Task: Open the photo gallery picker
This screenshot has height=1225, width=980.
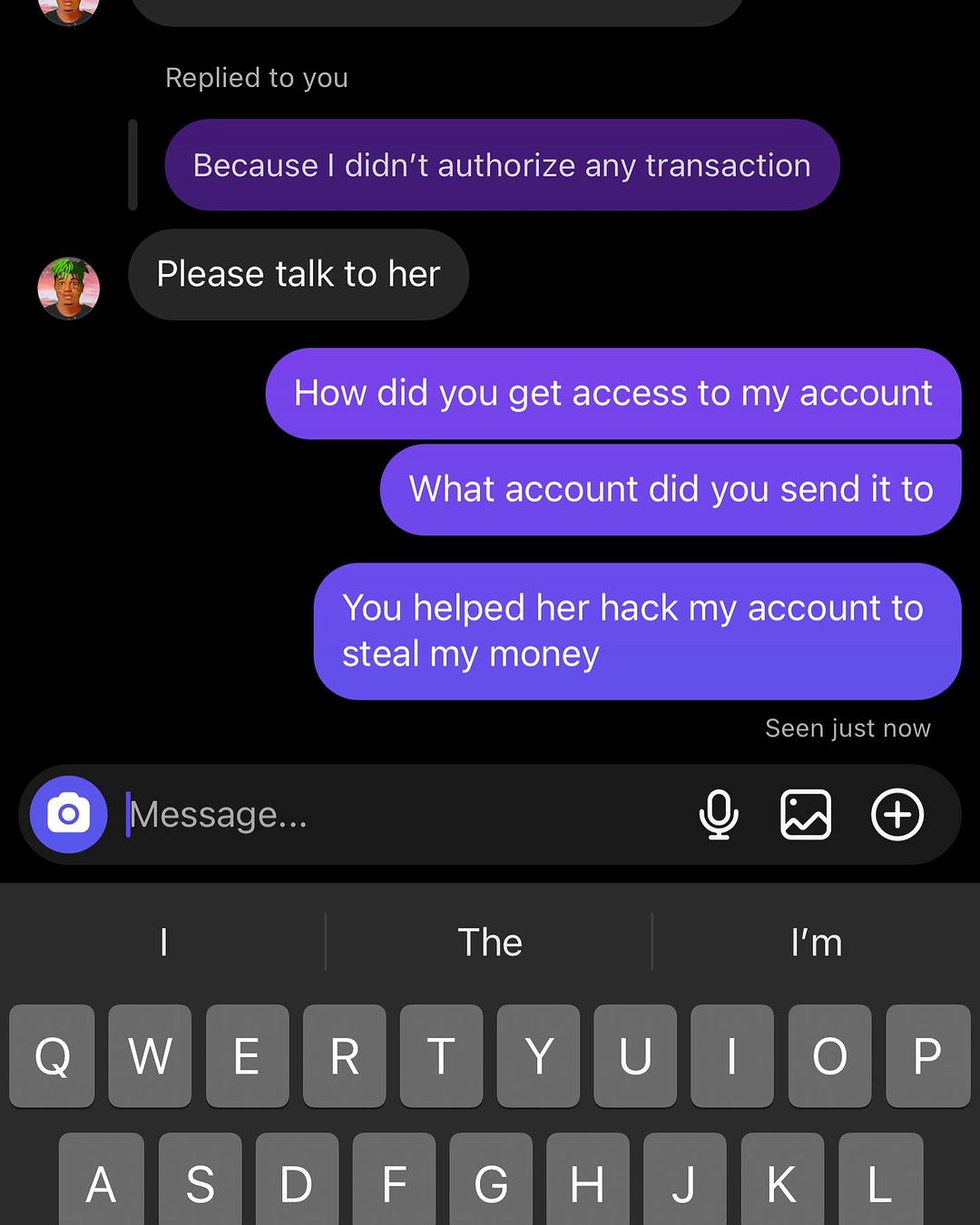Action: [806, 814]
